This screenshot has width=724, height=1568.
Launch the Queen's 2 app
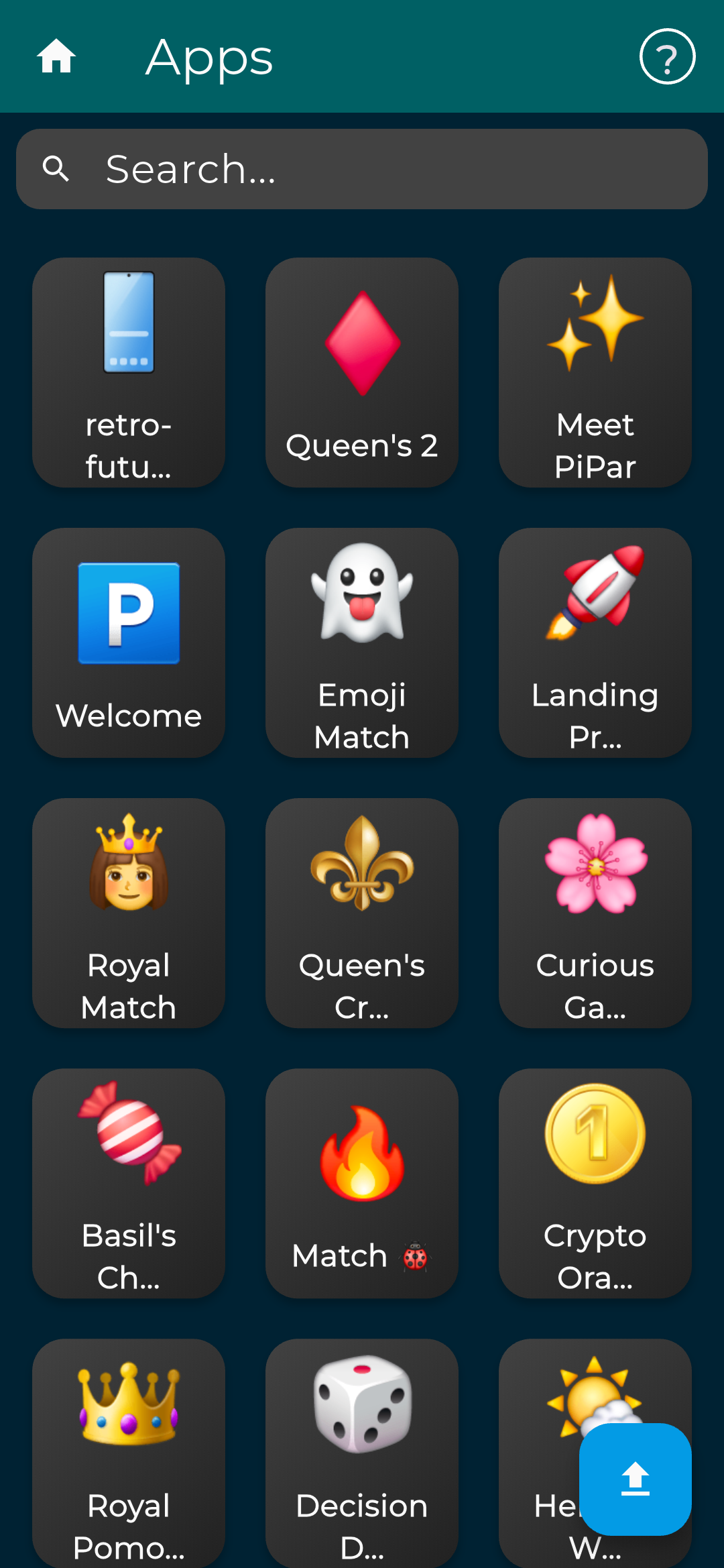tap(361, 372)
